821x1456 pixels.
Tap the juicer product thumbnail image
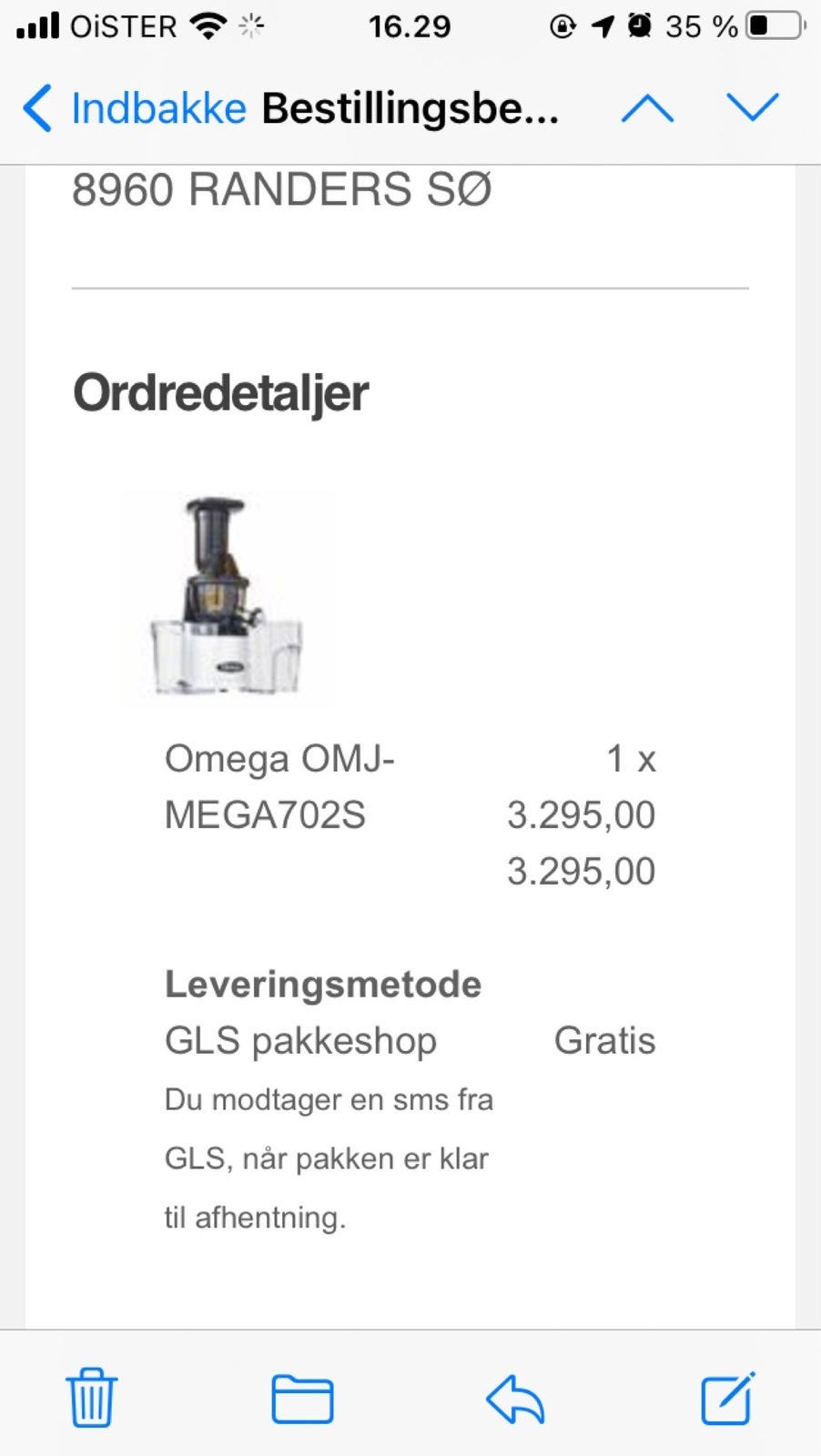pyautogui.click(x=227, y=596)
